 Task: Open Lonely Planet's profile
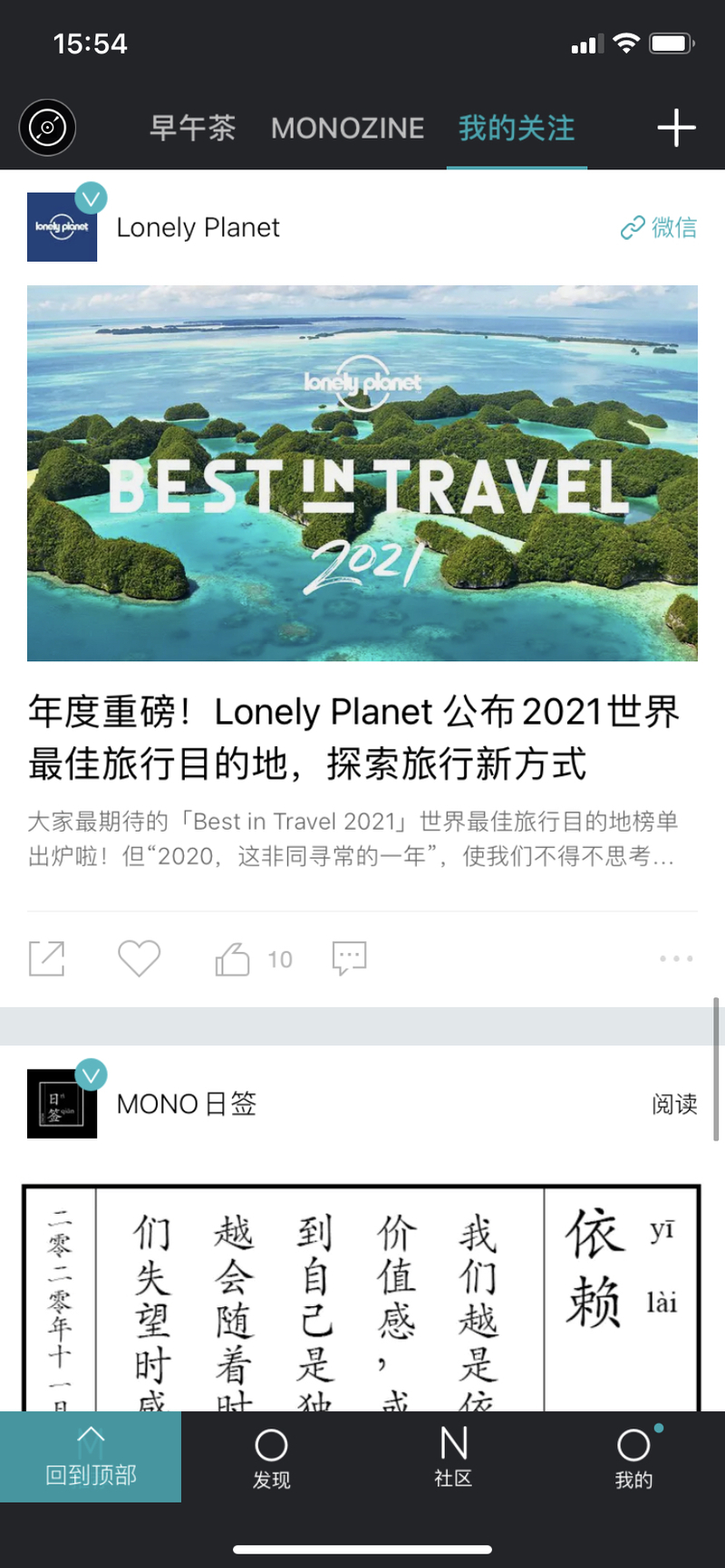62,226
